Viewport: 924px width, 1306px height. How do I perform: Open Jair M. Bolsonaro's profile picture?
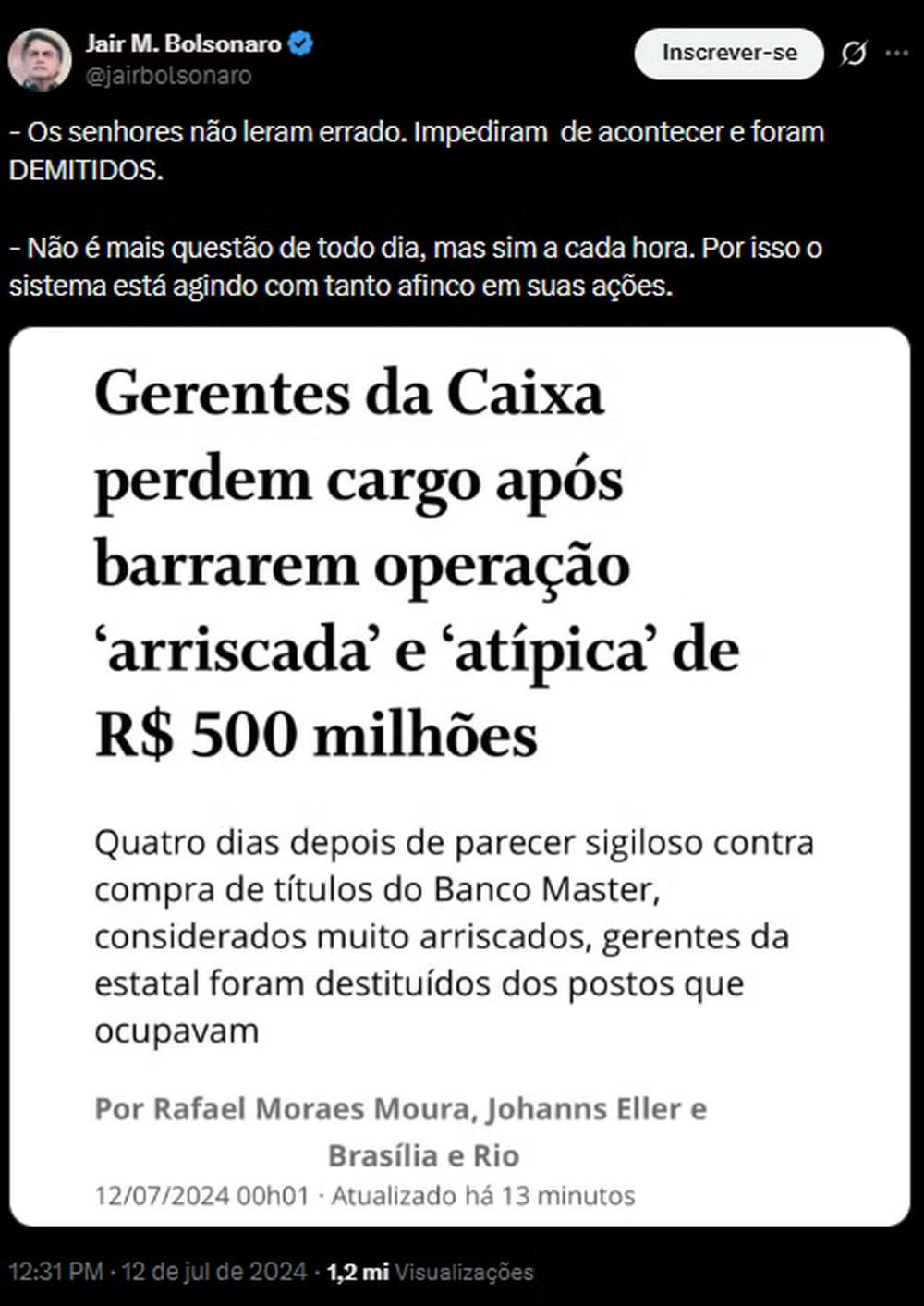[x=40, y=59]
